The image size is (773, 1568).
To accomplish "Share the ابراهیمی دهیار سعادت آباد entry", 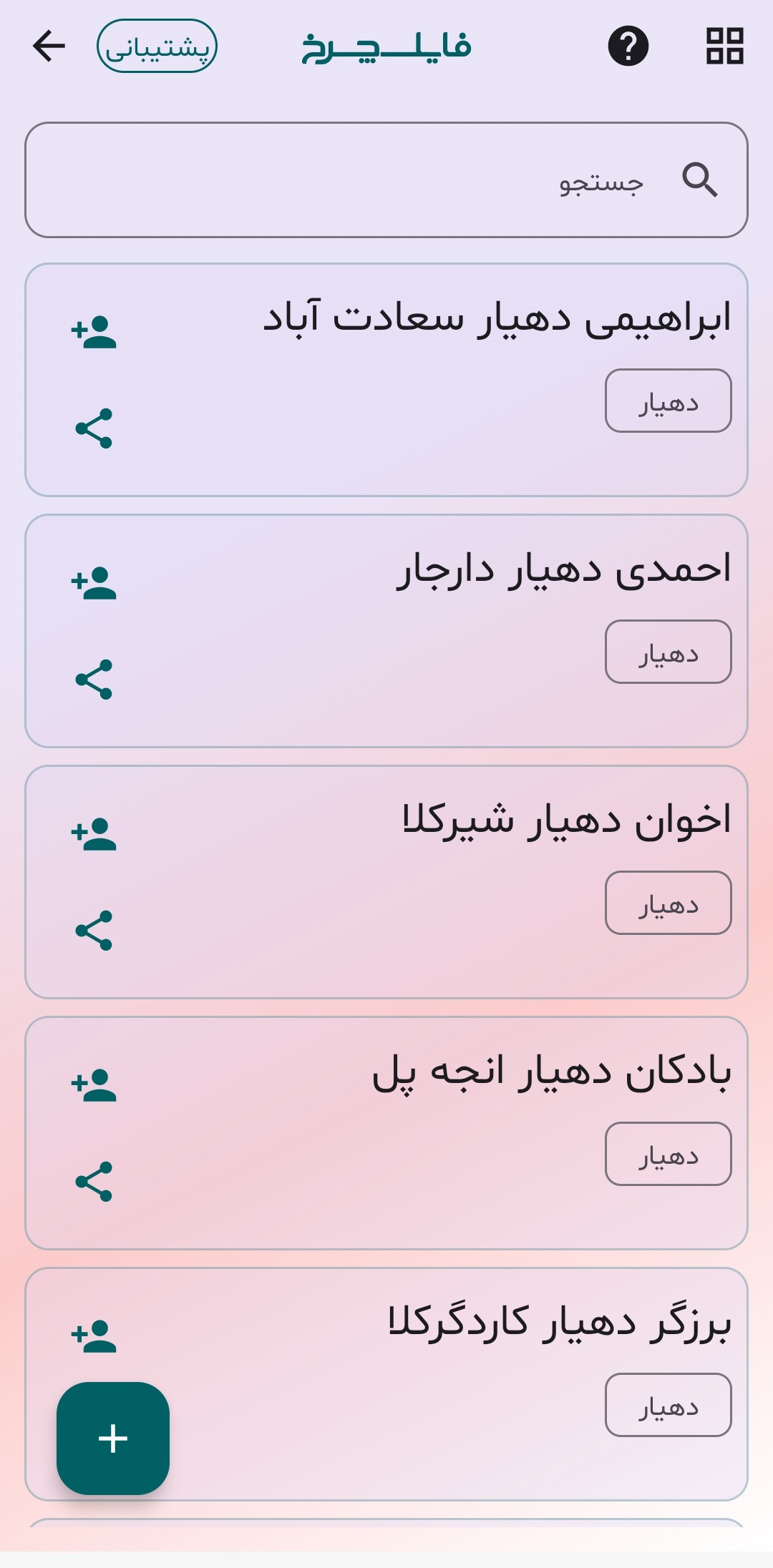I will coord(94,428).
